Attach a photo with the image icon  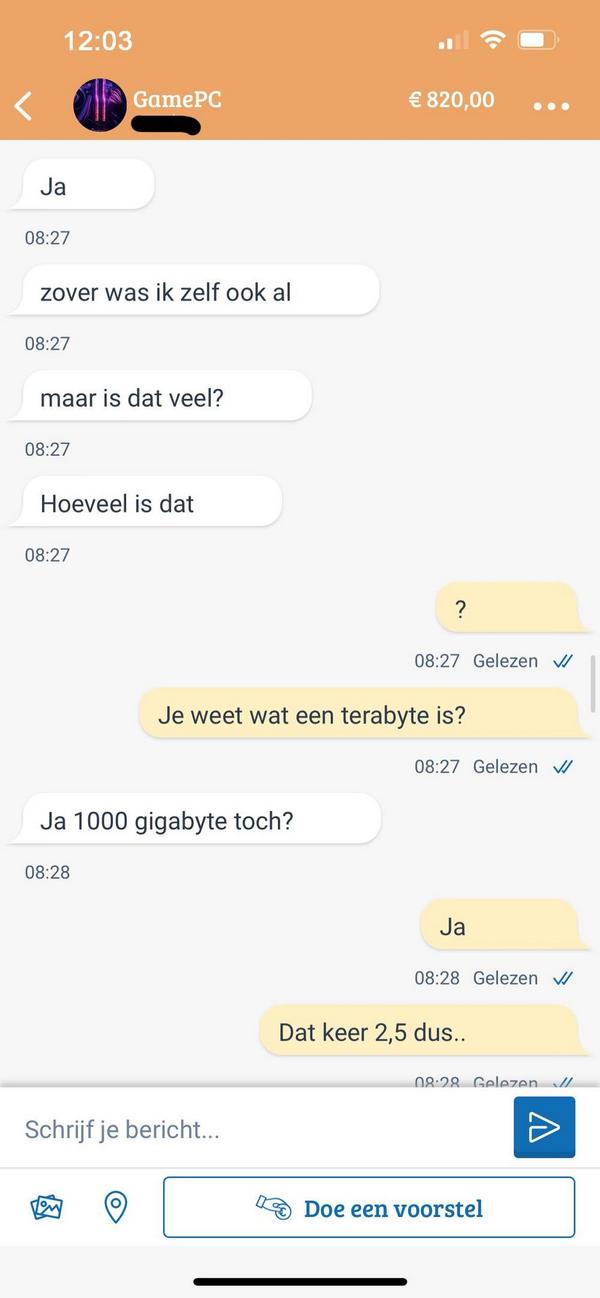(x=47, y=1208)
